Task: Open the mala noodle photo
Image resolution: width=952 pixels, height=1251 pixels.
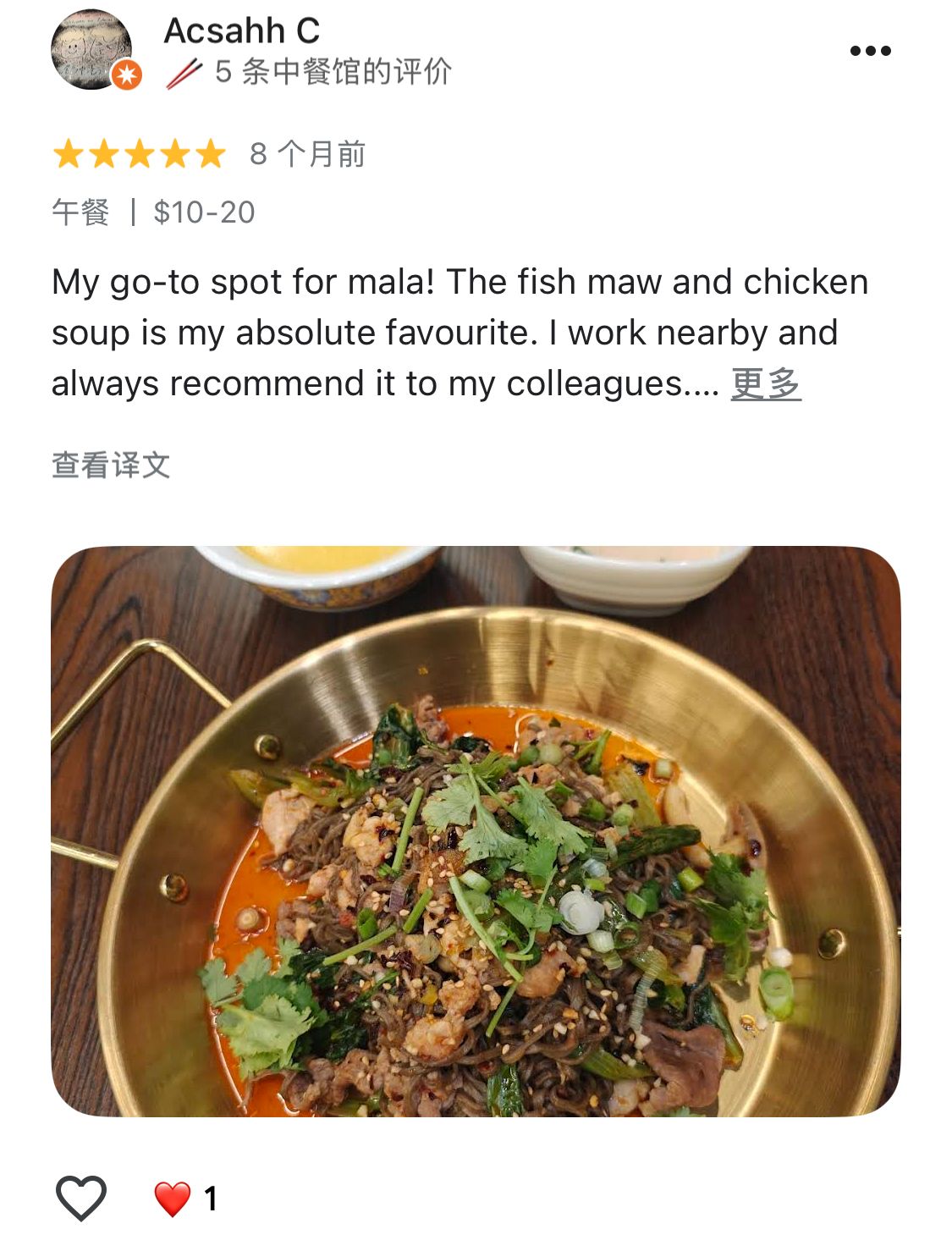Action: pos(476,831)
